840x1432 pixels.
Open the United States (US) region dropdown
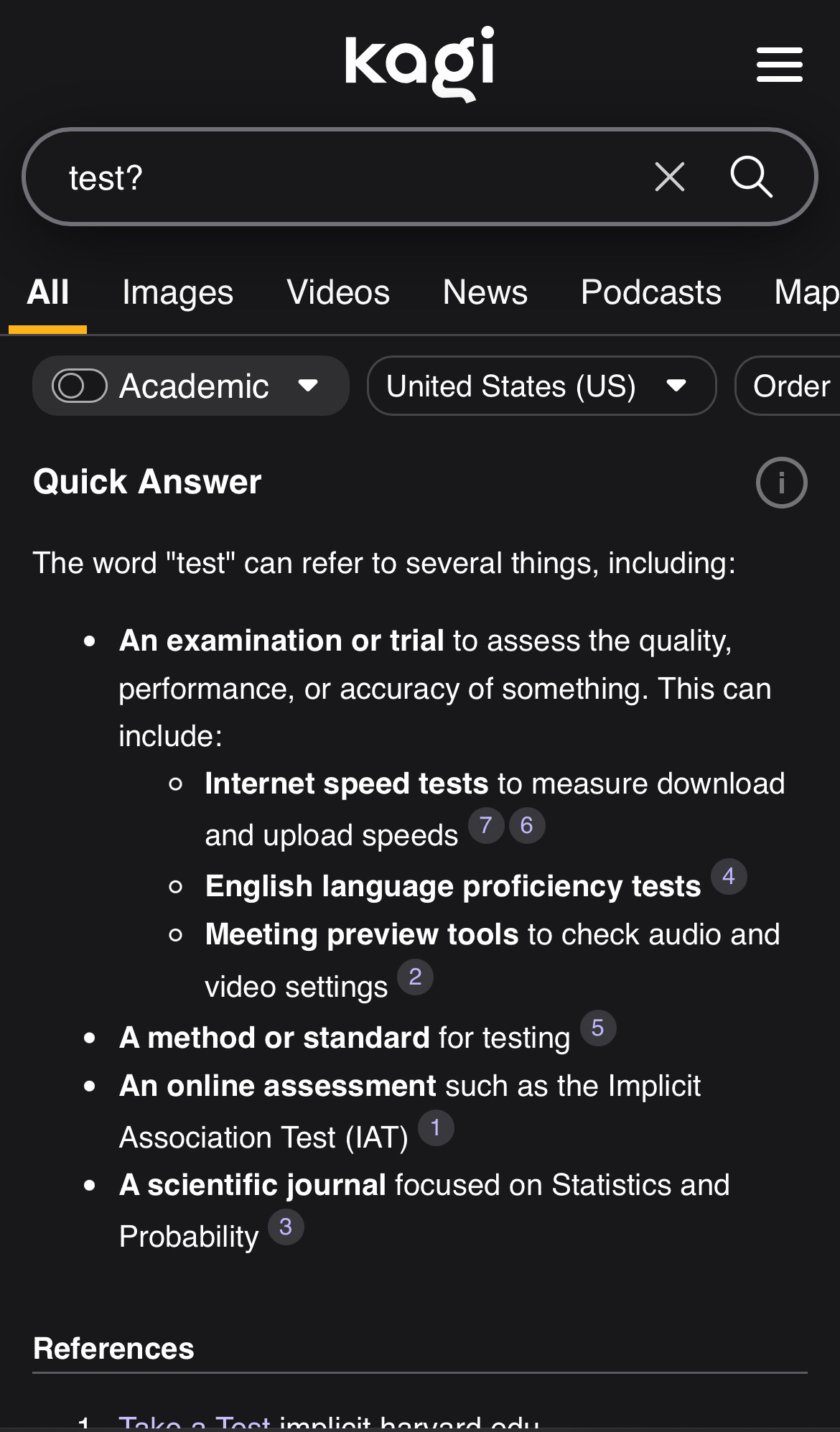pos(541,386)
